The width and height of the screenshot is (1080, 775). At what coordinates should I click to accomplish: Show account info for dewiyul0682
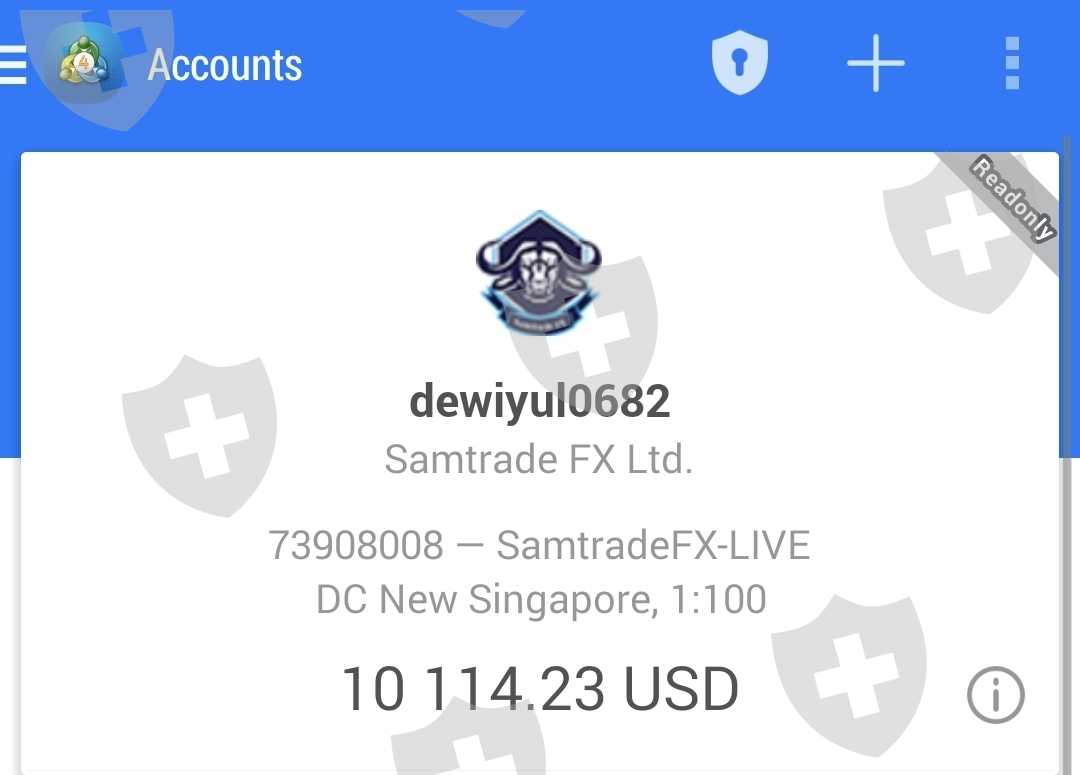[995, 695]
